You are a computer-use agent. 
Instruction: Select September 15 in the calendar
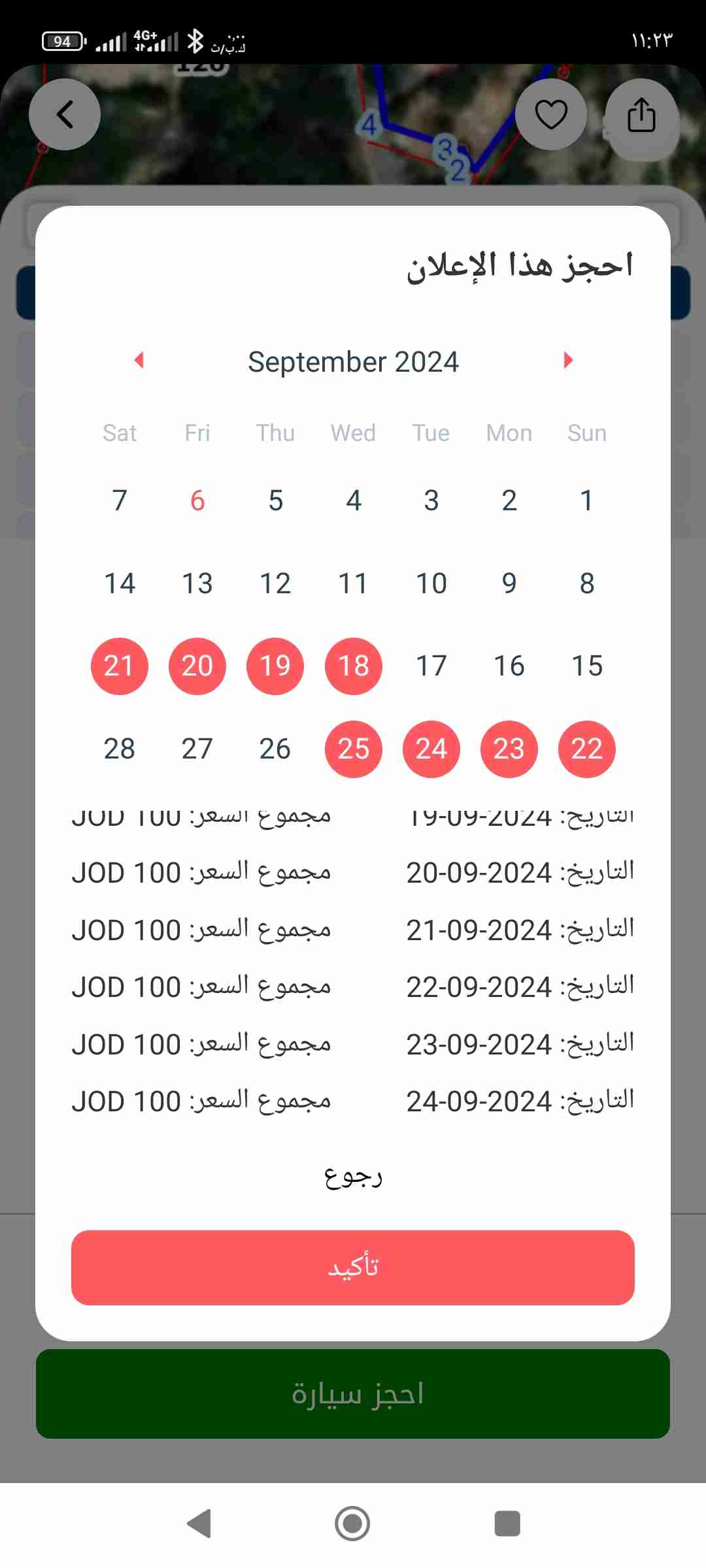coord(586,666)
